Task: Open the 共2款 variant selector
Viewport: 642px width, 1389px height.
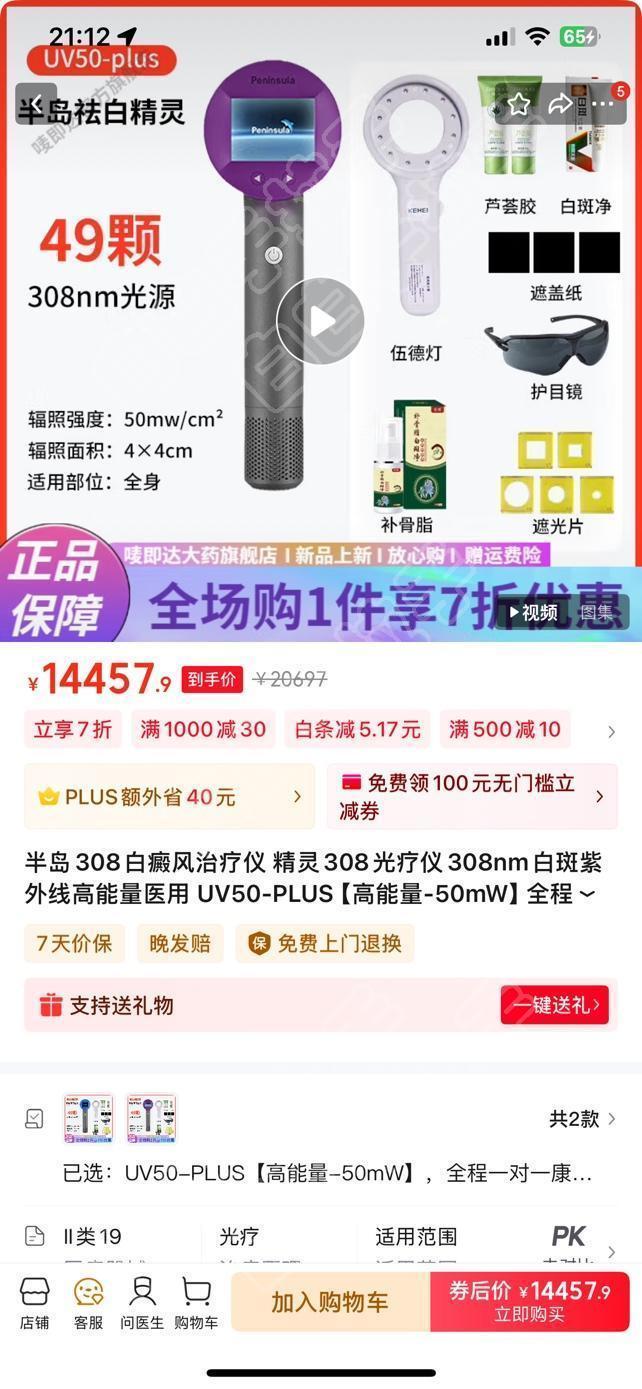Action: click(x=582, y=1119)
